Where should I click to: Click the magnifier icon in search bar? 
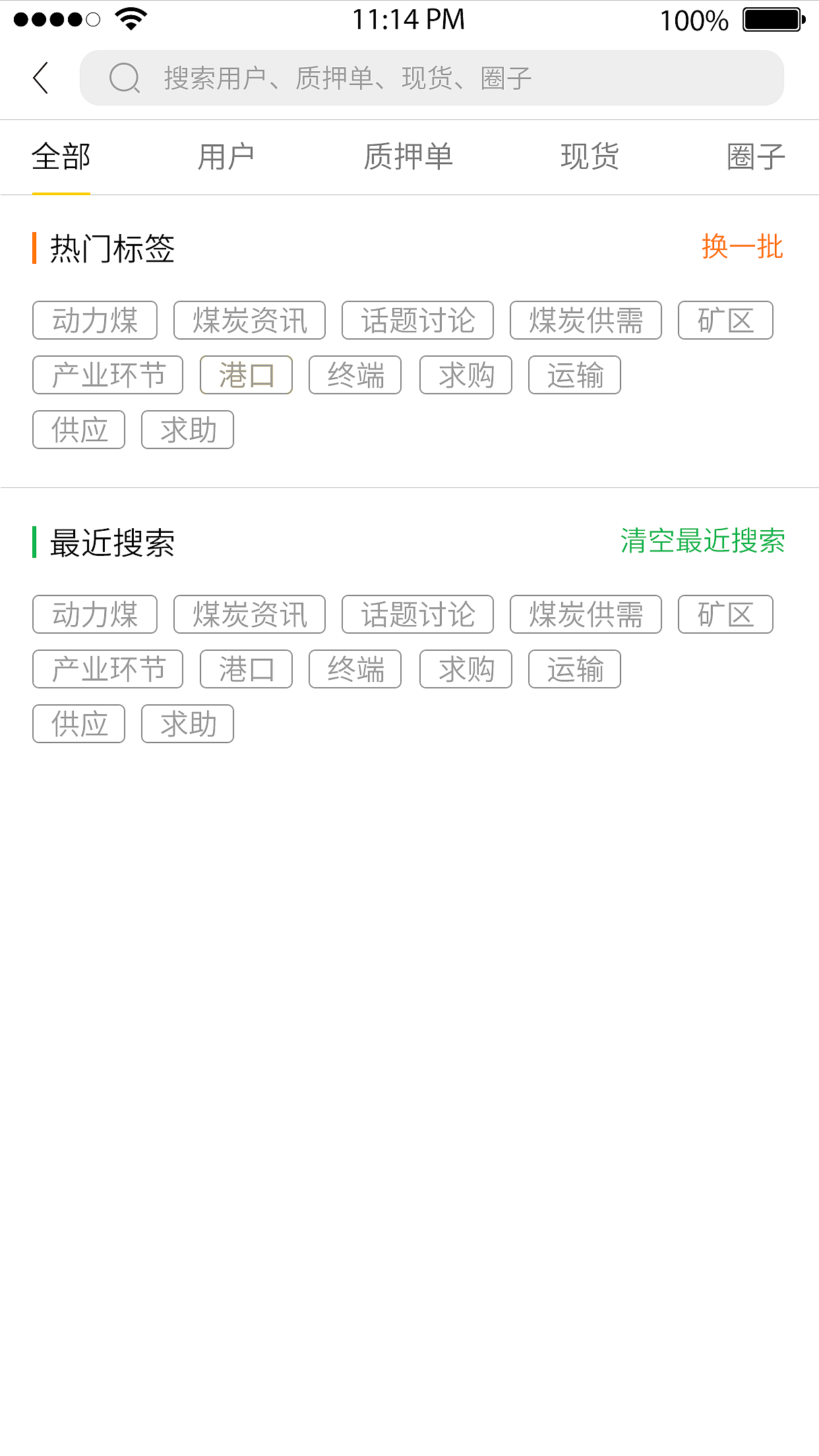click(x=125, y=78)
